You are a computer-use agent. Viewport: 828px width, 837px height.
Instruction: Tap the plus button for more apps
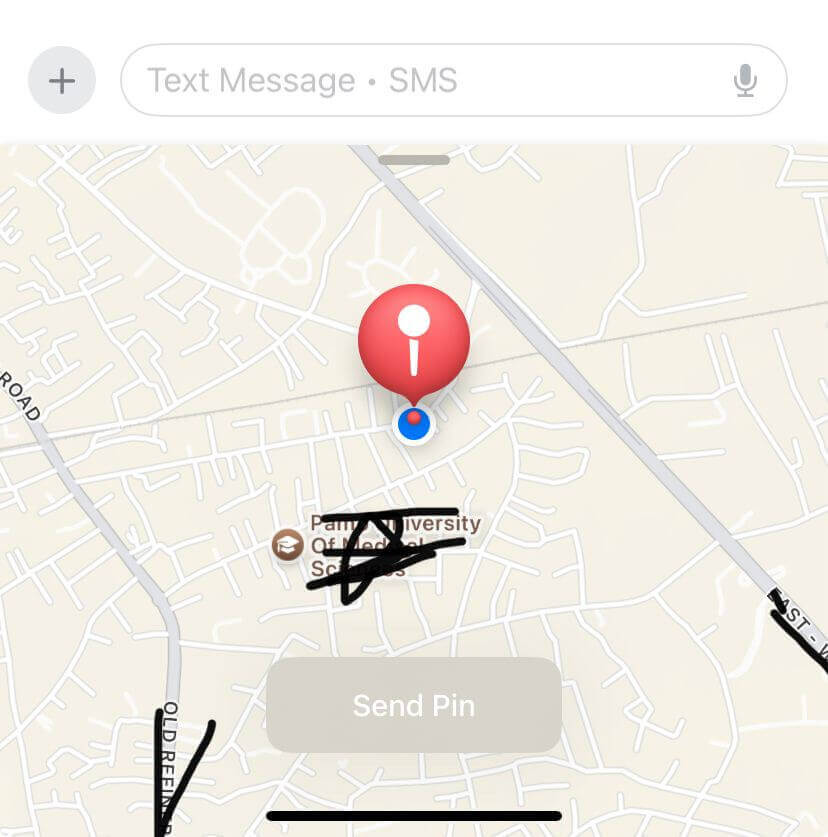click(x=62, y=80)
